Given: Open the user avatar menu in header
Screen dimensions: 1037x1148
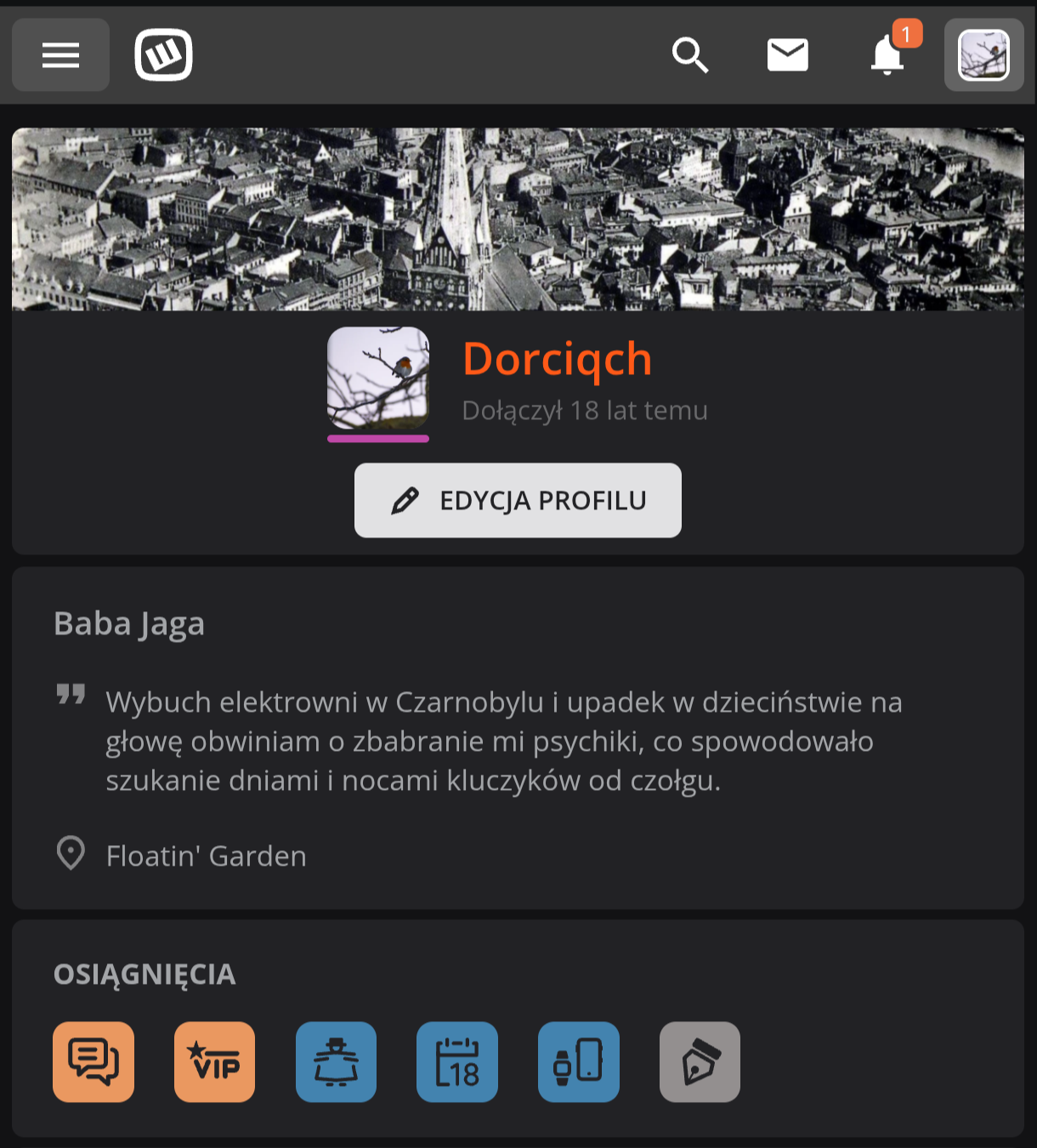Looking at the screenshot, I should pos(983,55).
